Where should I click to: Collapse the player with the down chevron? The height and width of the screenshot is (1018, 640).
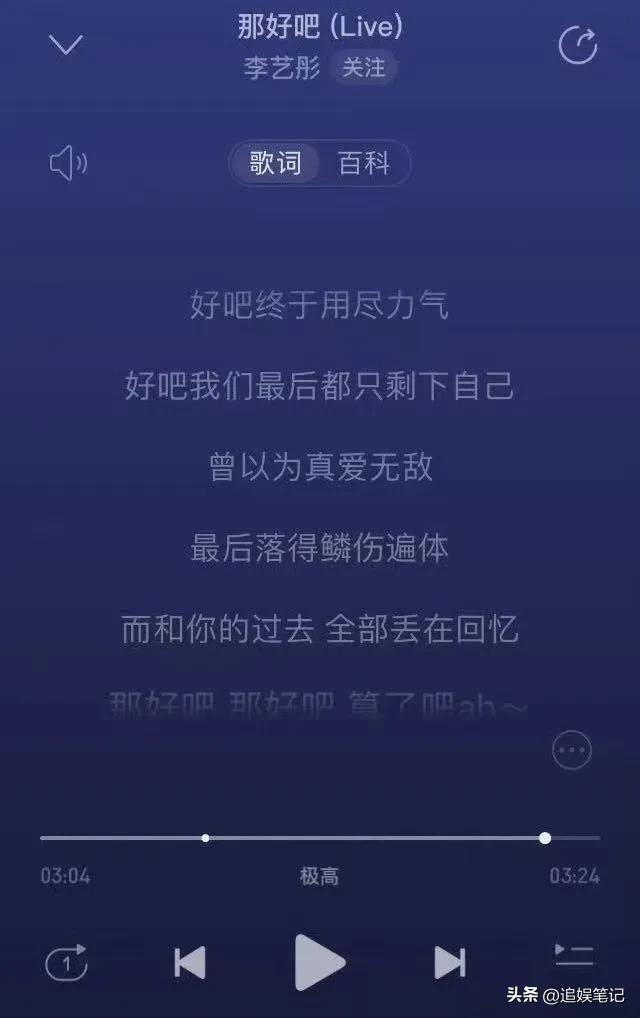(66, 45)
